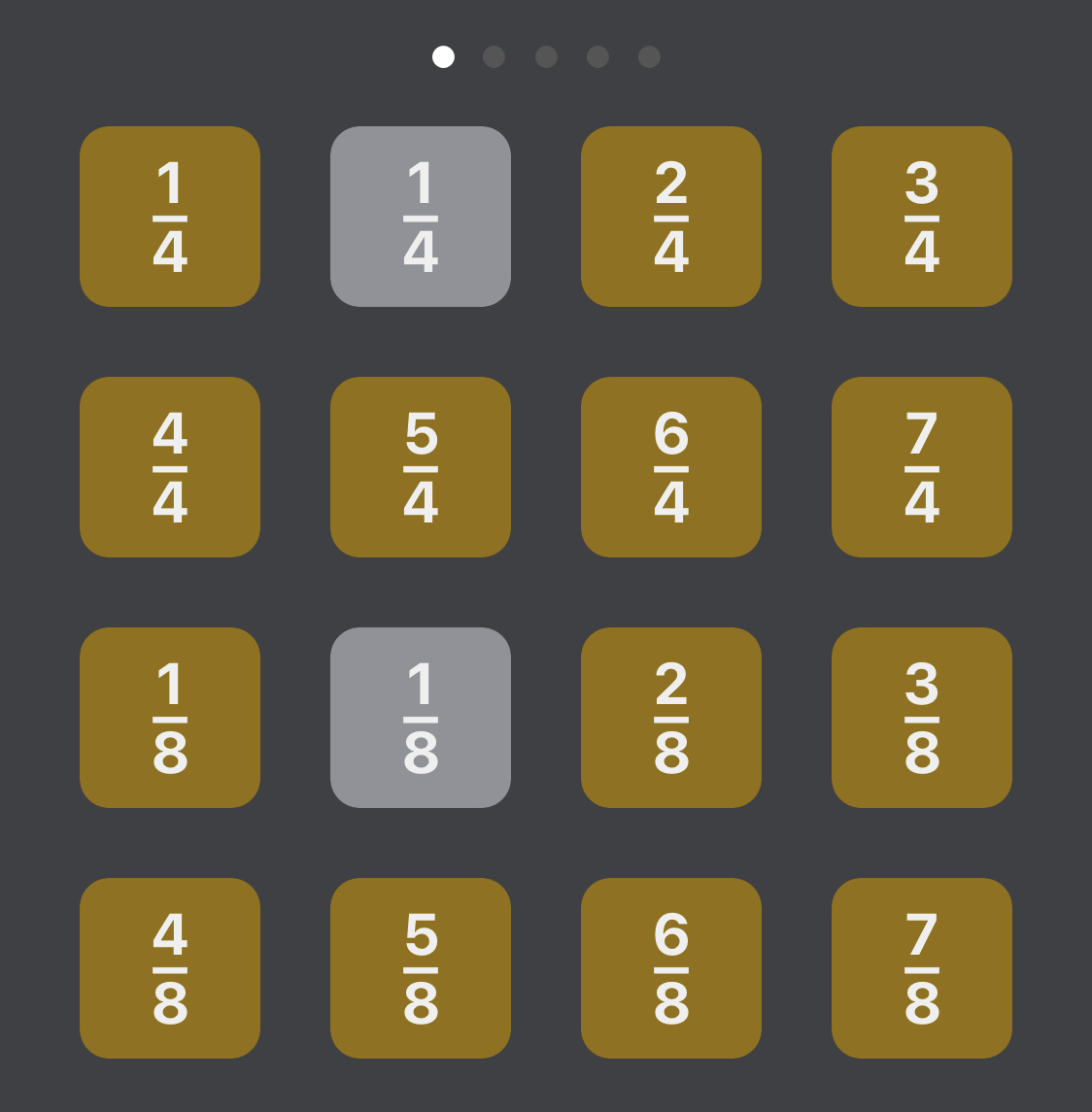
Task: Pick the 7/4 tile
Action: pyautogui.click(x=922, y=467)
